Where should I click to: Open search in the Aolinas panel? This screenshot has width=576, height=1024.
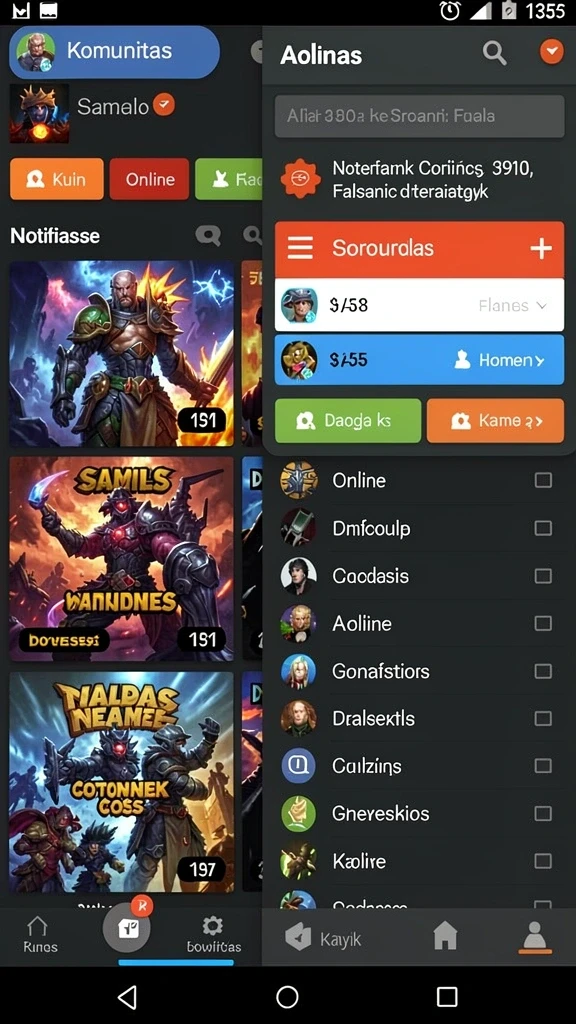[x=494, y=54]
